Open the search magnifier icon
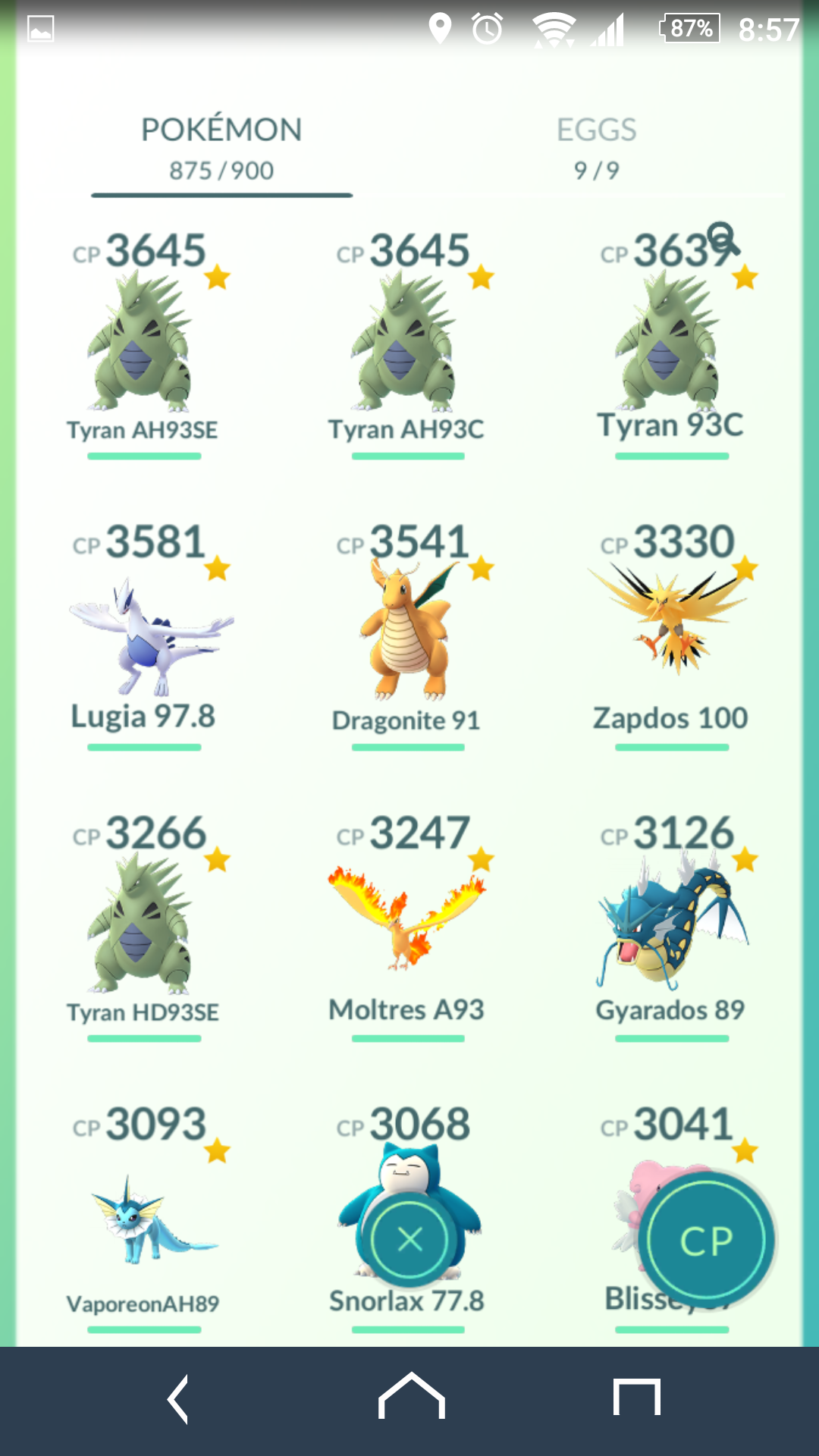819x1456 pixels. pos(723,239)
